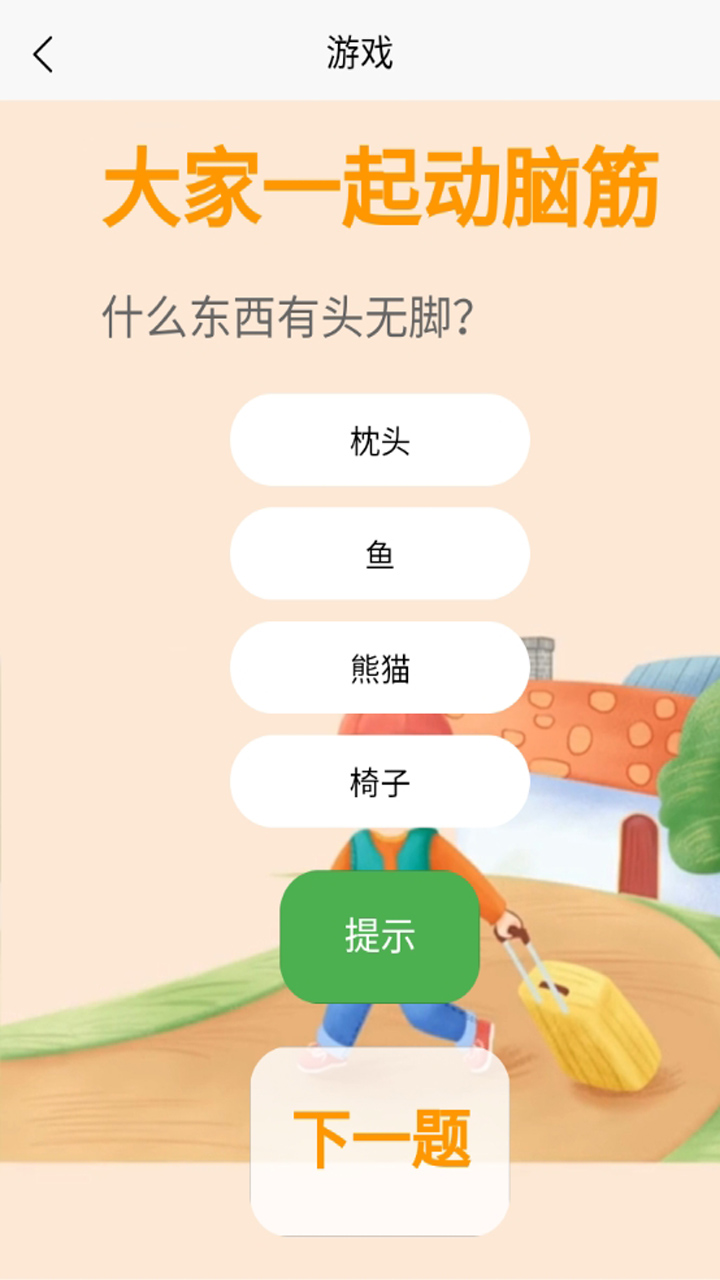Skip to the next question with 下一题
Viewport: 720px width, 1280px height.
[380, 1141]
